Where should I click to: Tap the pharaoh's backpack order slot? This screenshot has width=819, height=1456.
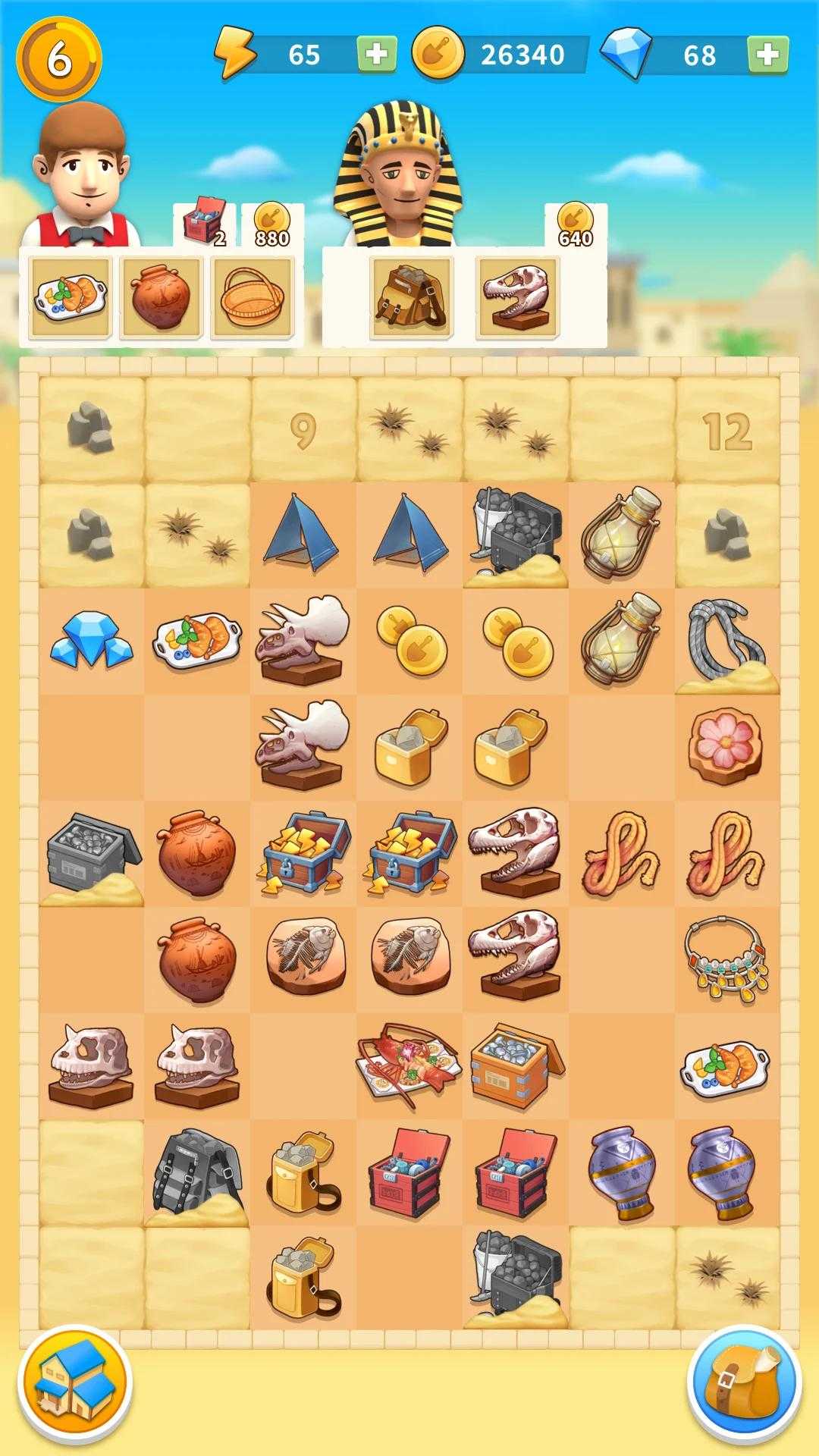[411, 297]
